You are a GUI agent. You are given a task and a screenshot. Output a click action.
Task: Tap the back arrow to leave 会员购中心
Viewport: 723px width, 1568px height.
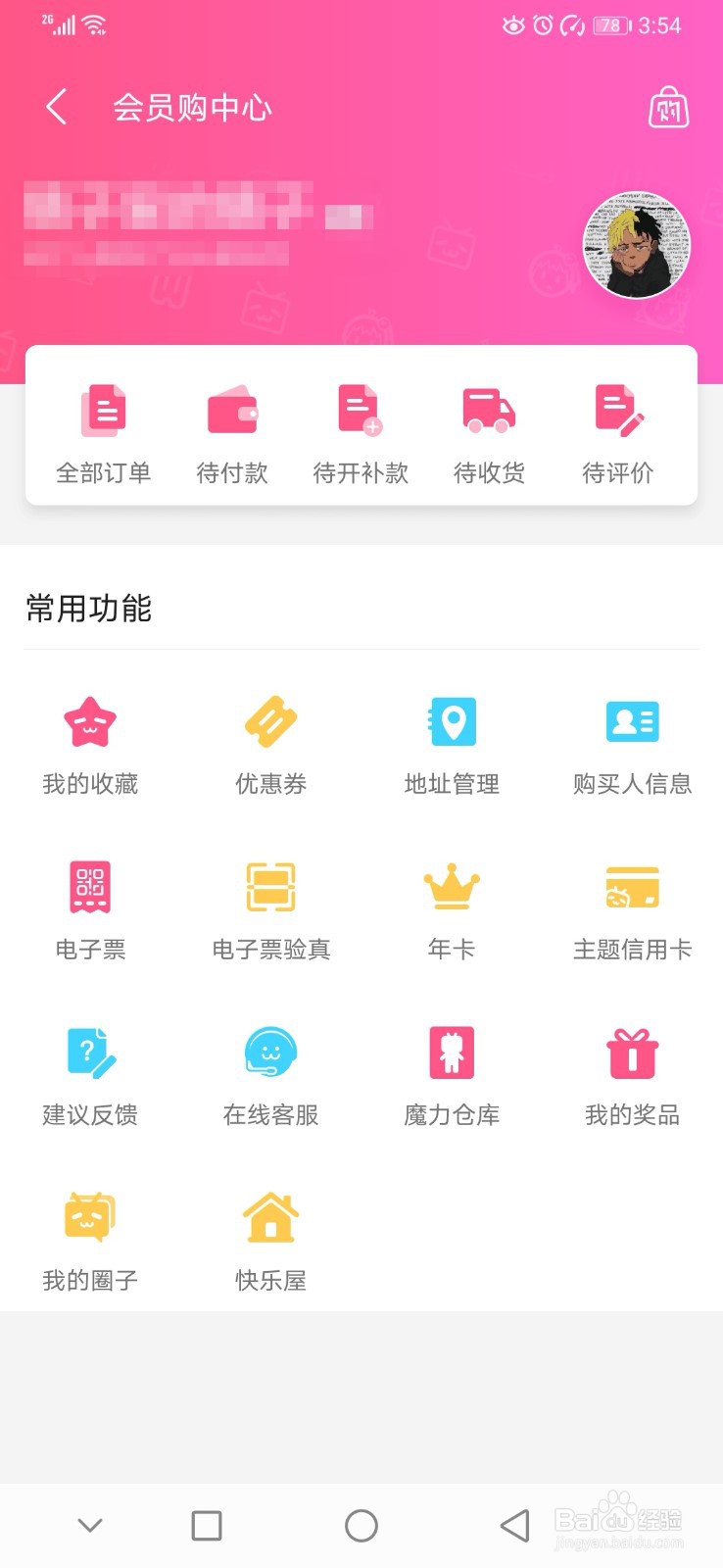coord(56,108)
